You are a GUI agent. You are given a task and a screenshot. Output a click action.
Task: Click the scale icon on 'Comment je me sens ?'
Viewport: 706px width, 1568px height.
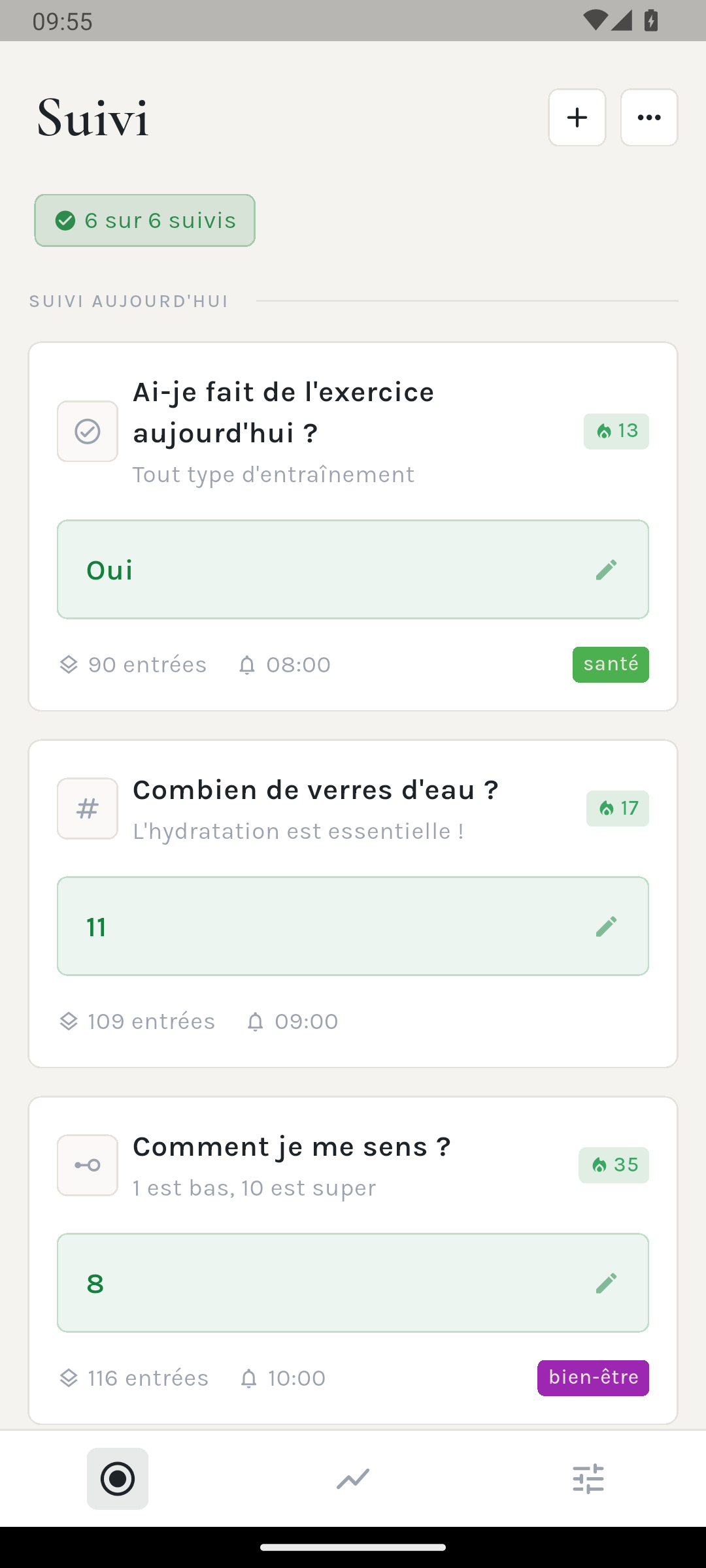(x=87, y=1165)
